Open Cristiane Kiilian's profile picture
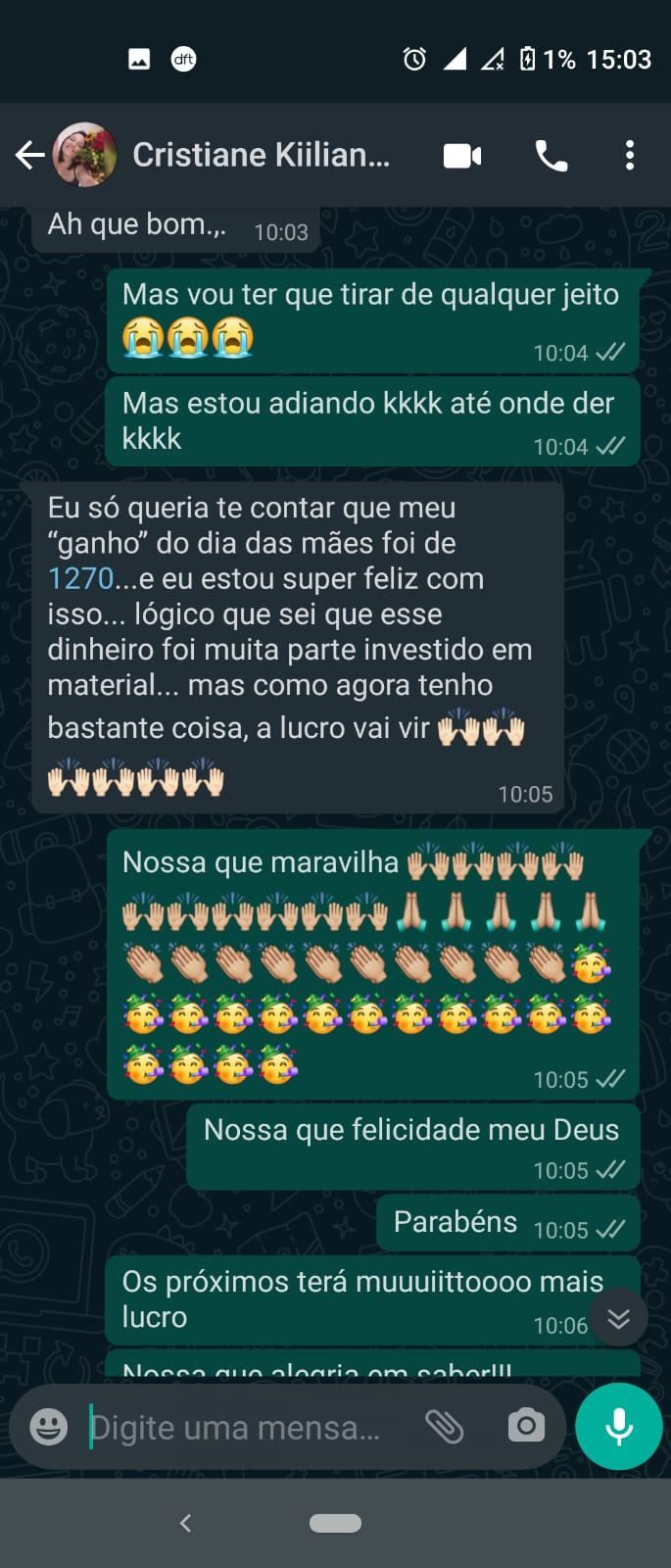Viewport: 671px width, 1568px height. (84, 155)
